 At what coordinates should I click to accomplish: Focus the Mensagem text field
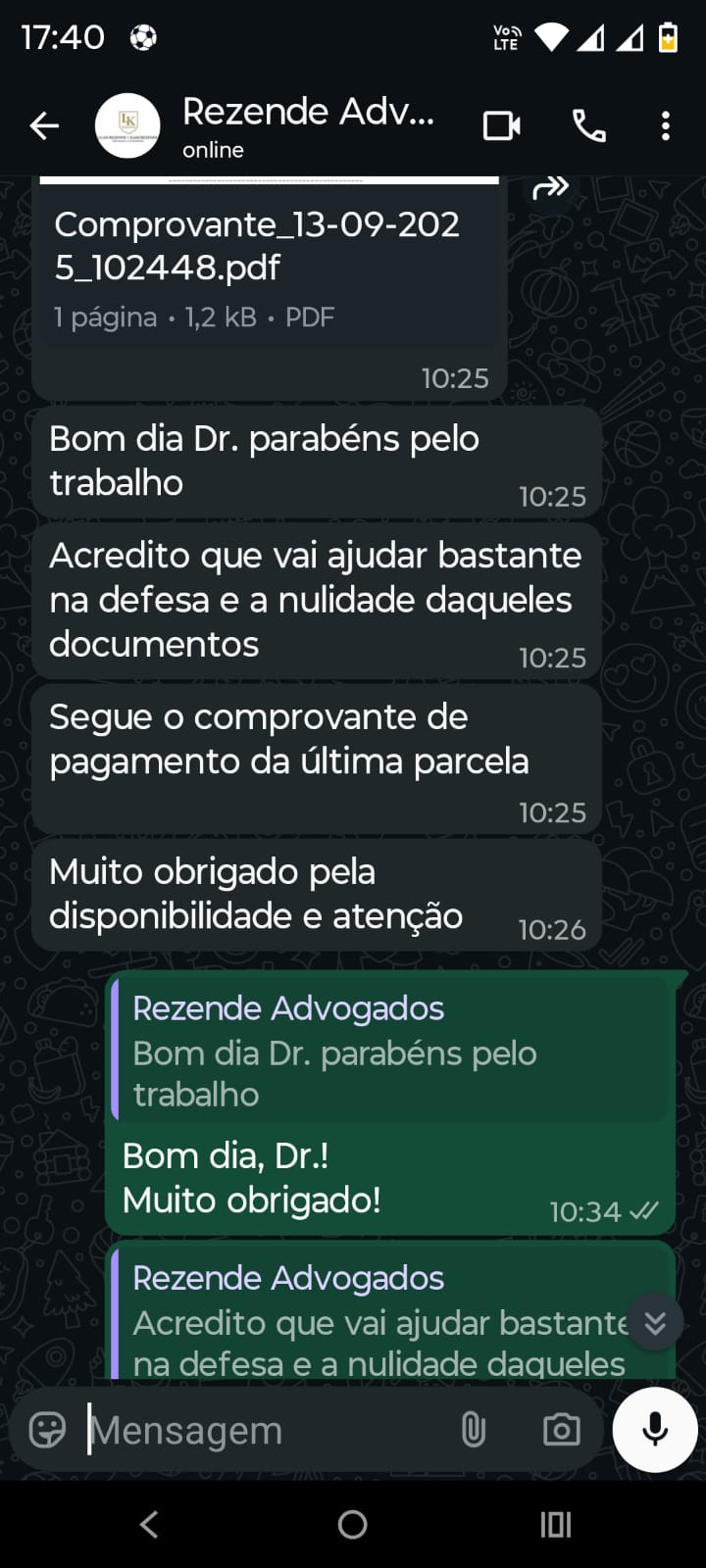pyautogui.click(x=265, y=1431)
